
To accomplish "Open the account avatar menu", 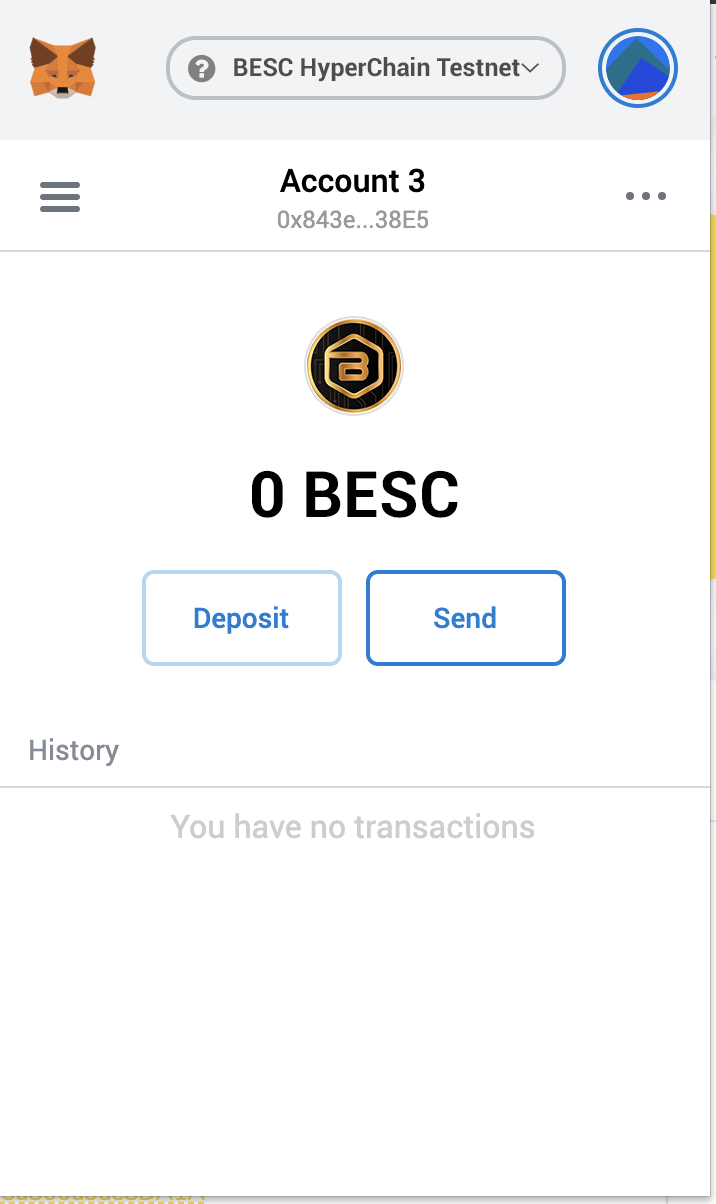I will pyautogui.click(x=638, y=68).
